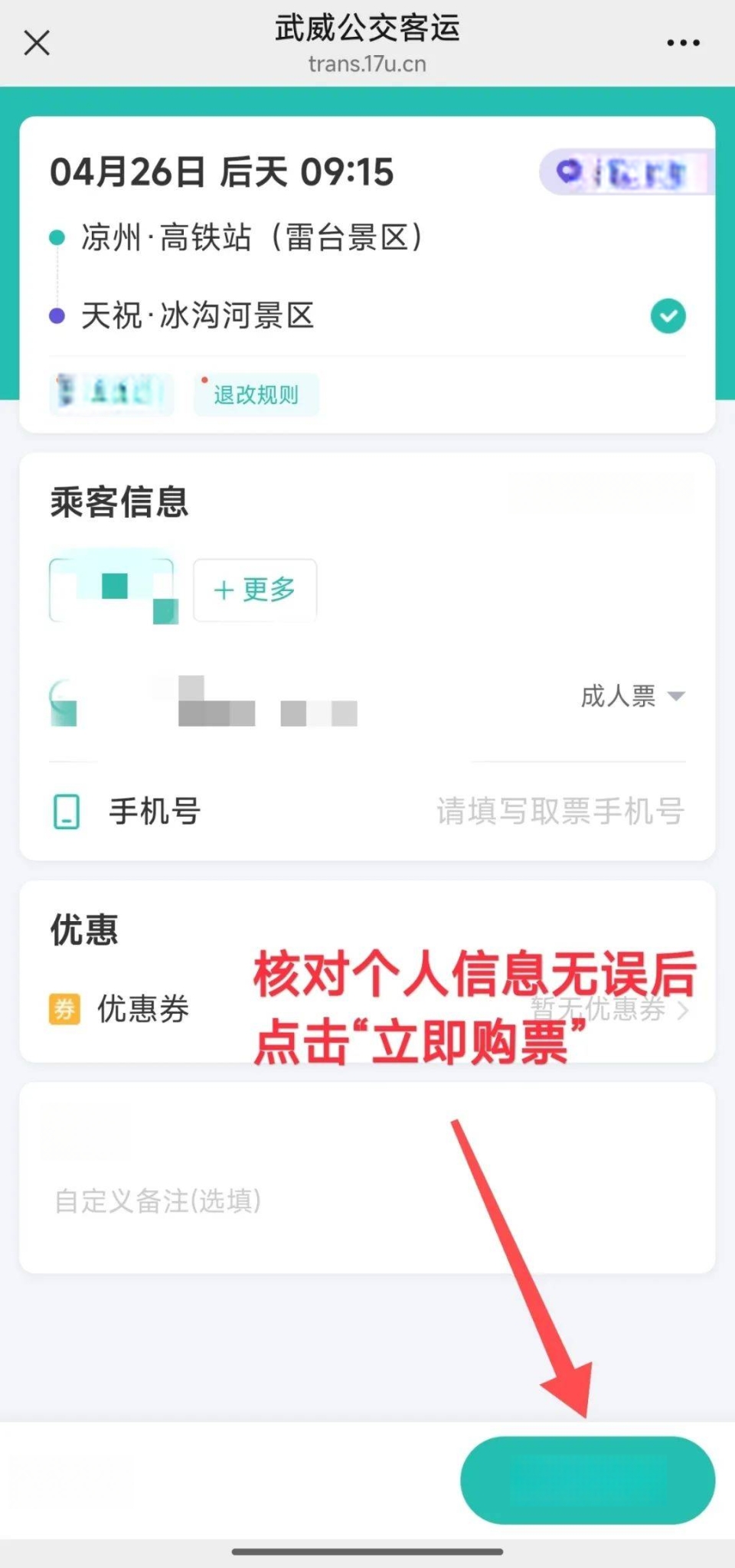
Task: Add more passengers with 更多
Action: (x=255, y=590)
